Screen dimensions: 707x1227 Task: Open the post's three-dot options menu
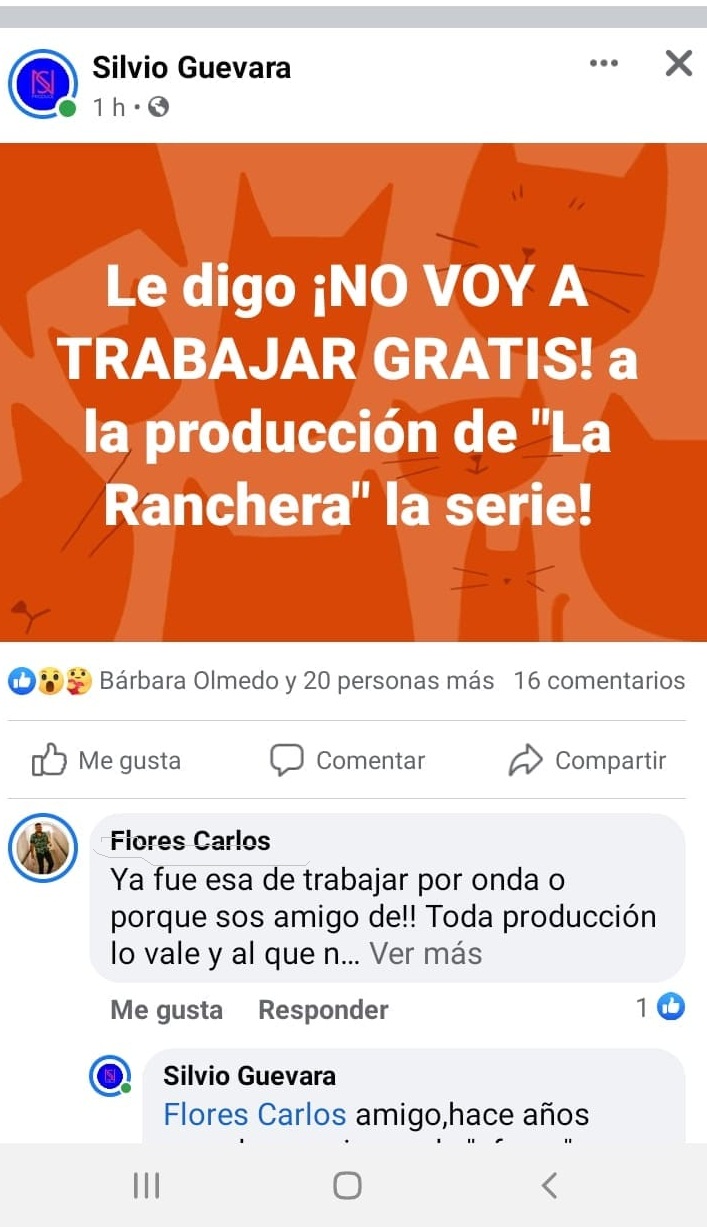(604, 64)
